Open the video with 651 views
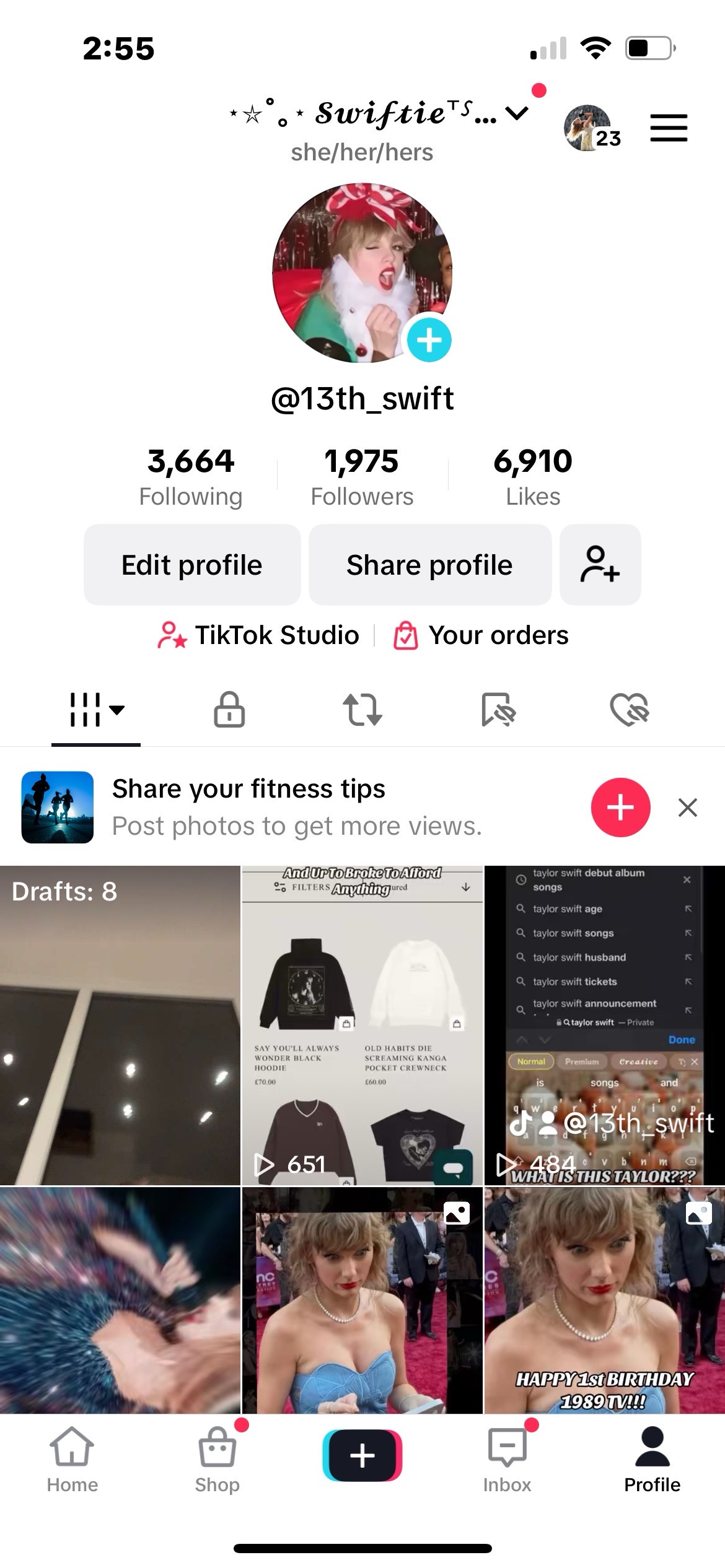The height and width of the screenshot is (1568, 725). click(x=362, y=1025)
